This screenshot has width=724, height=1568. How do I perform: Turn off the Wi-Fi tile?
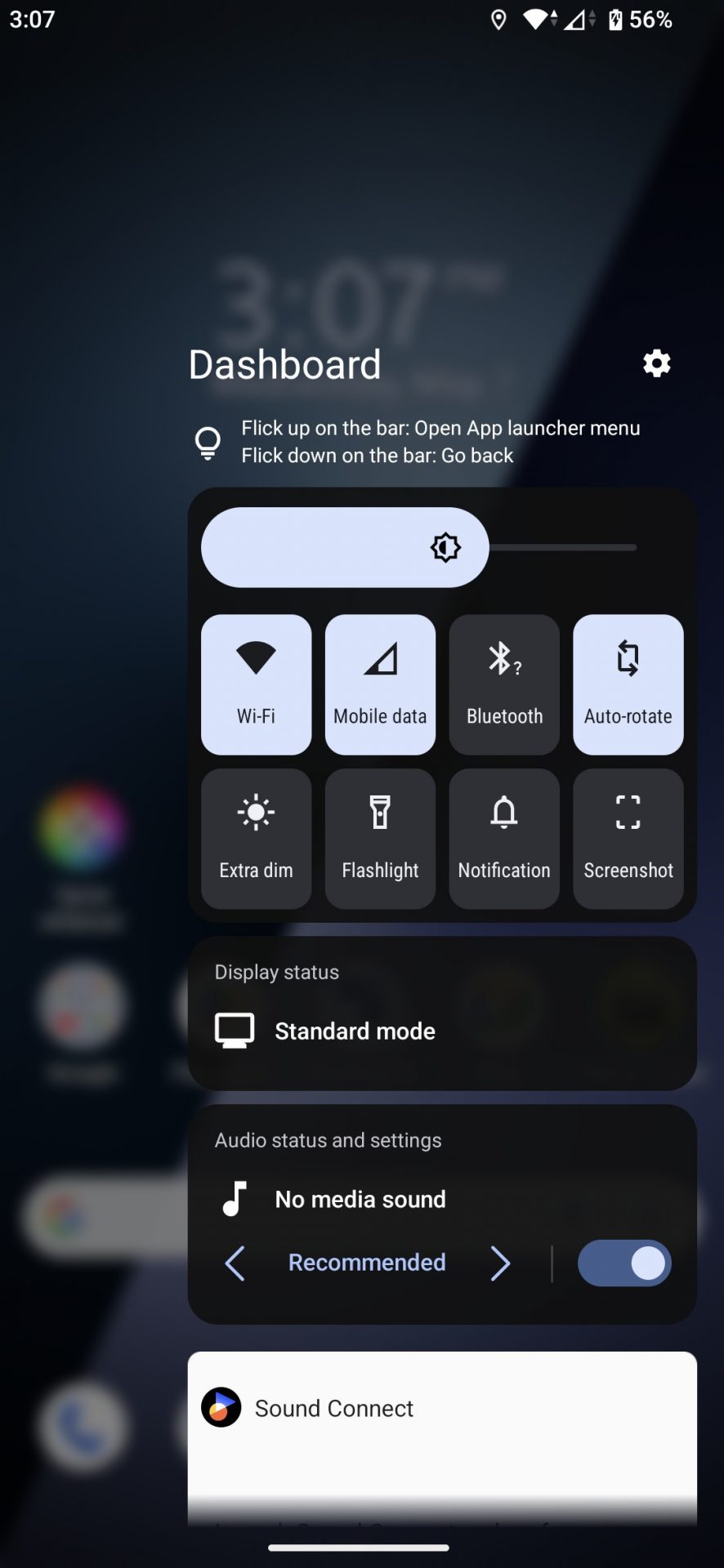tap(256, 684)
